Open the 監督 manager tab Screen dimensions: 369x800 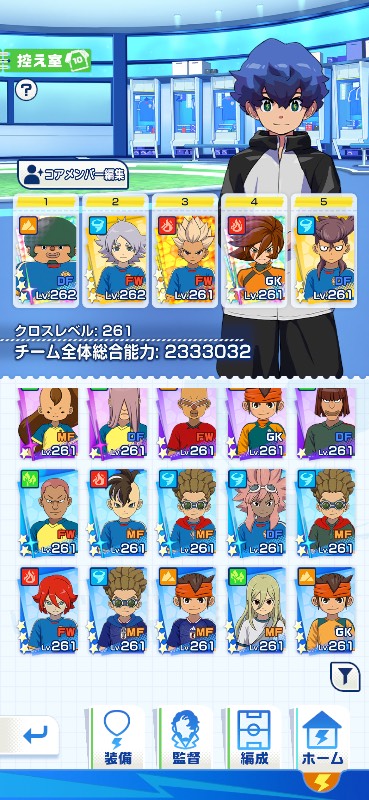coord(186,738)
